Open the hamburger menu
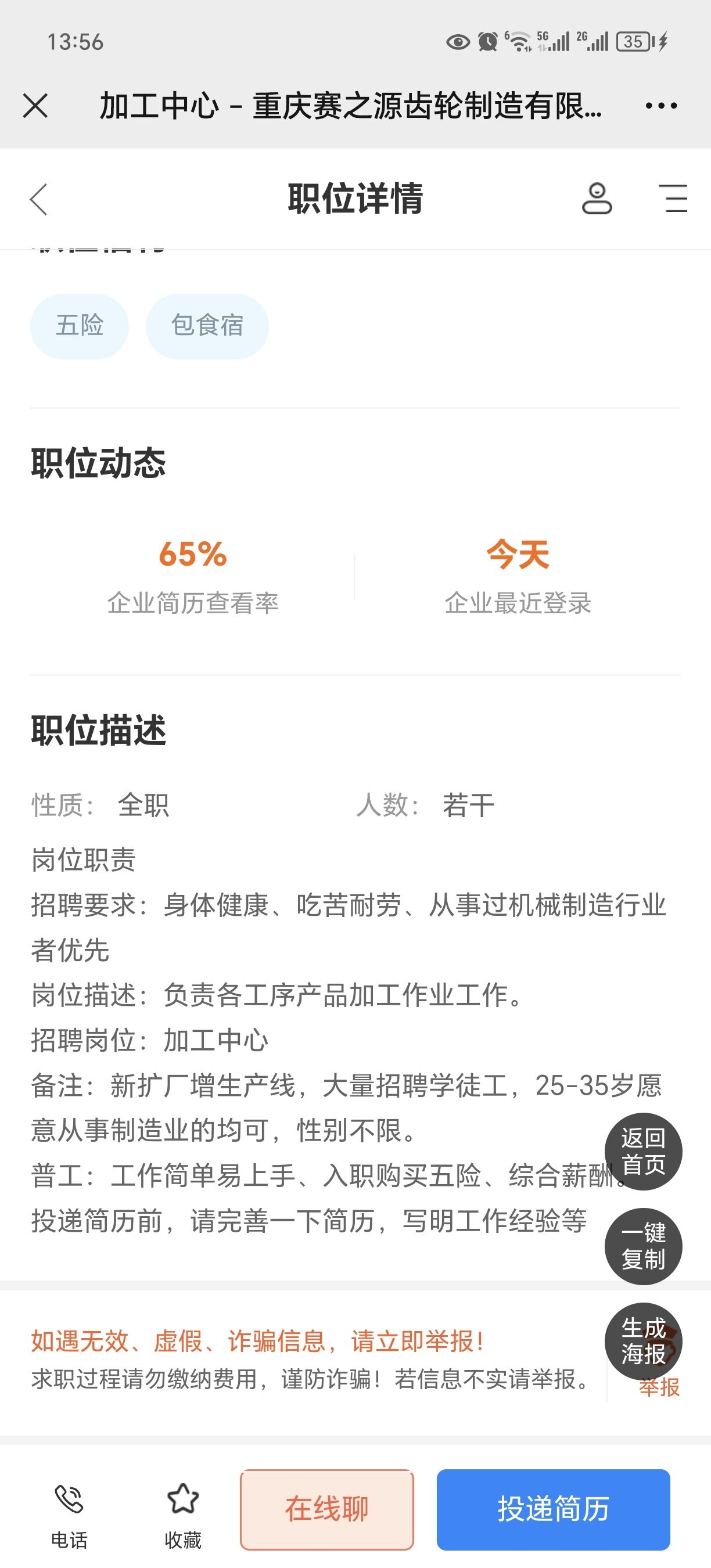Viewport: 711px width, 1568px height. pyautogui.click(x=674, y=199)
